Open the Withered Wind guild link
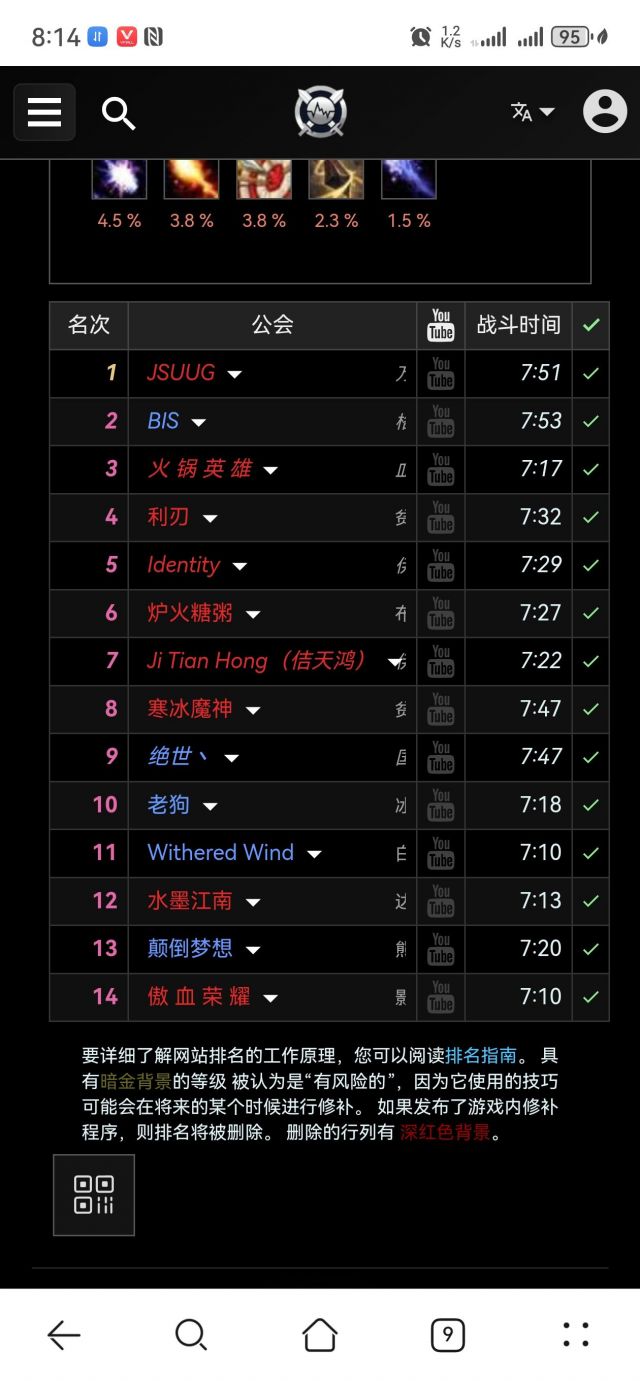Screen dimensions: 640x1381 [x=220, y=853]
